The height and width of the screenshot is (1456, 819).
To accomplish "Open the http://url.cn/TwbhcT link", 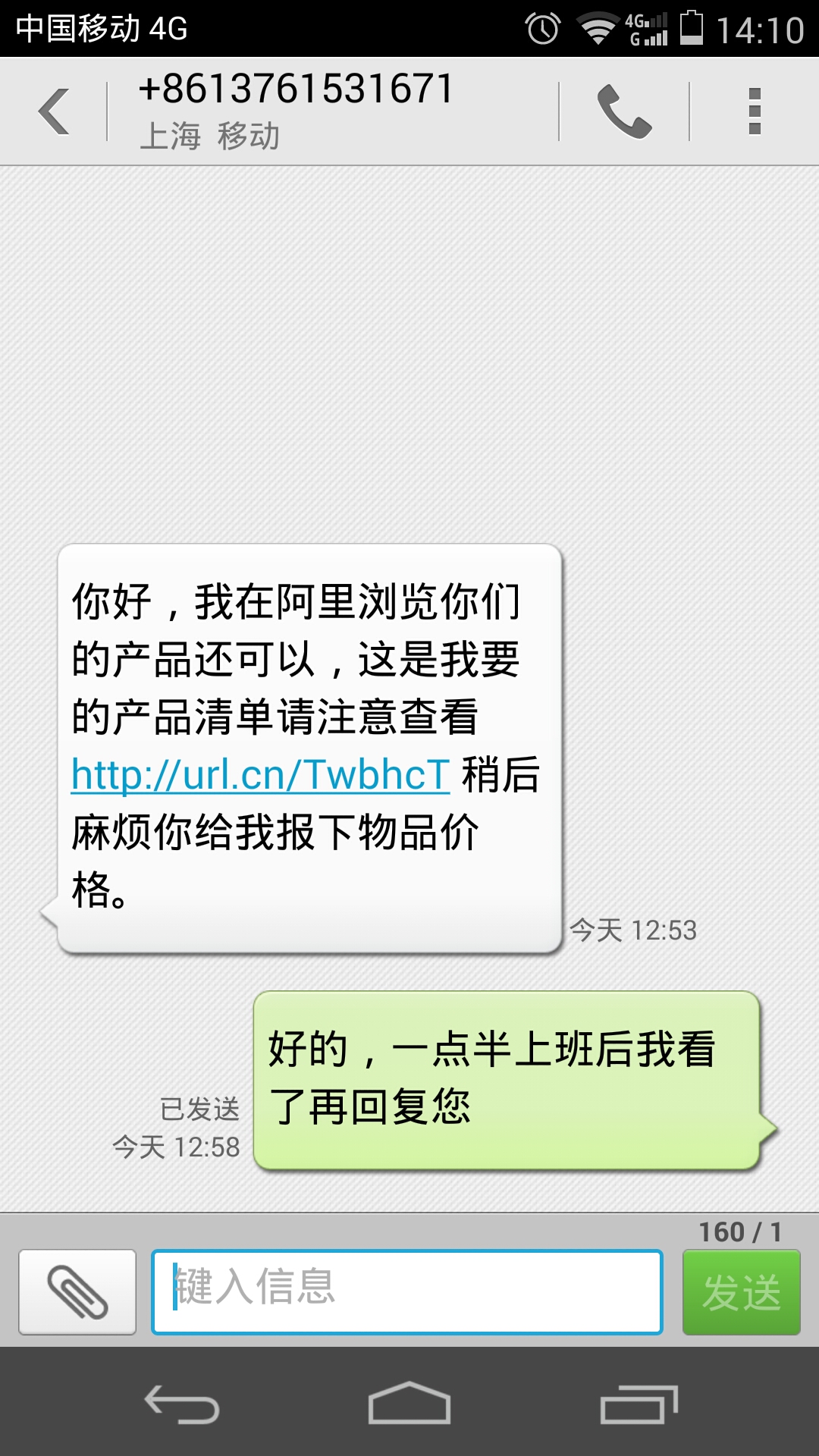I will coord(260,775).
